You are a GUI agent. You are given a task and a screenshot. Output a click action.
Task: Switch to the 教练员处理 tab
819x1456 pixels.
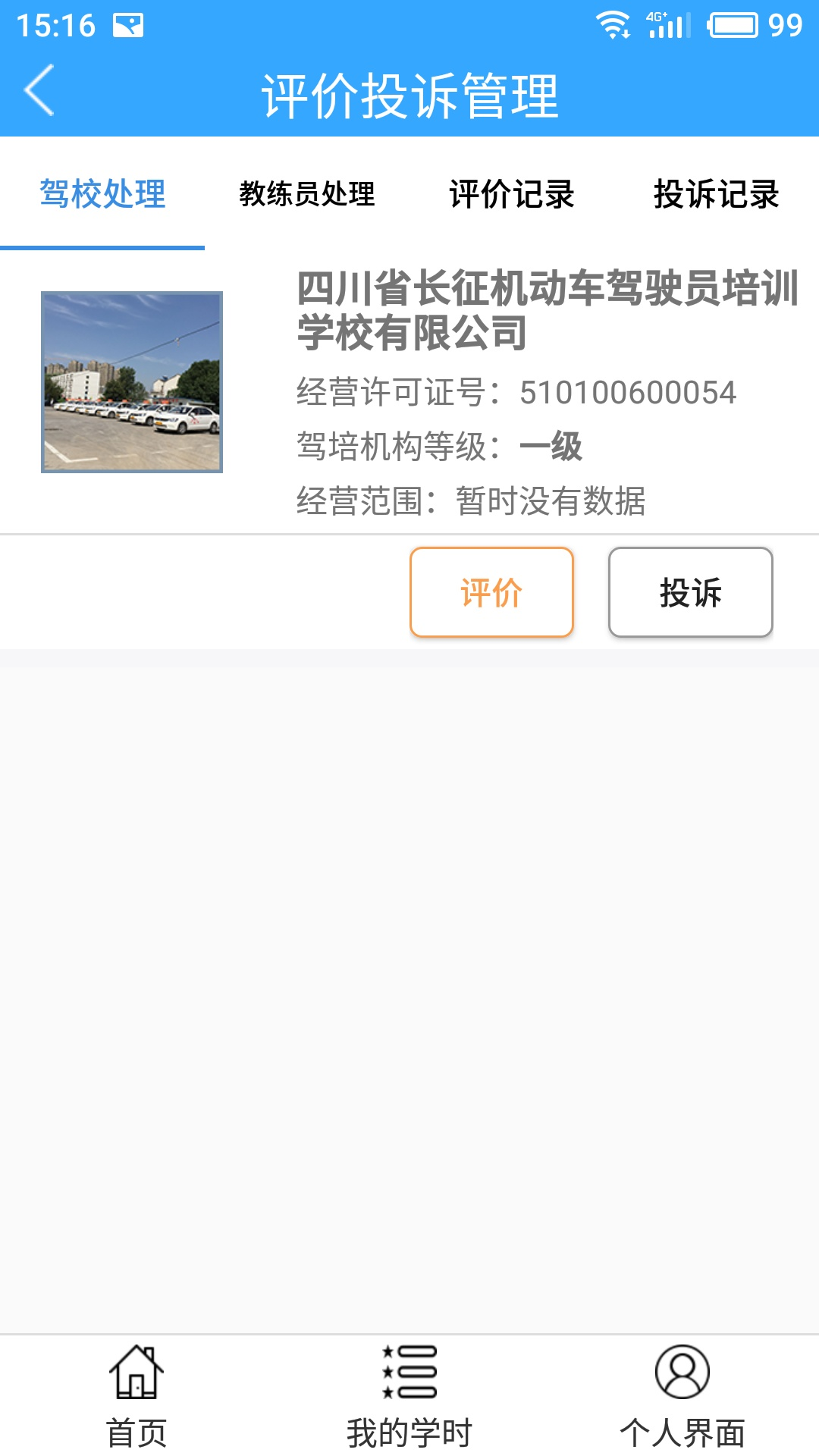point(307,194)
